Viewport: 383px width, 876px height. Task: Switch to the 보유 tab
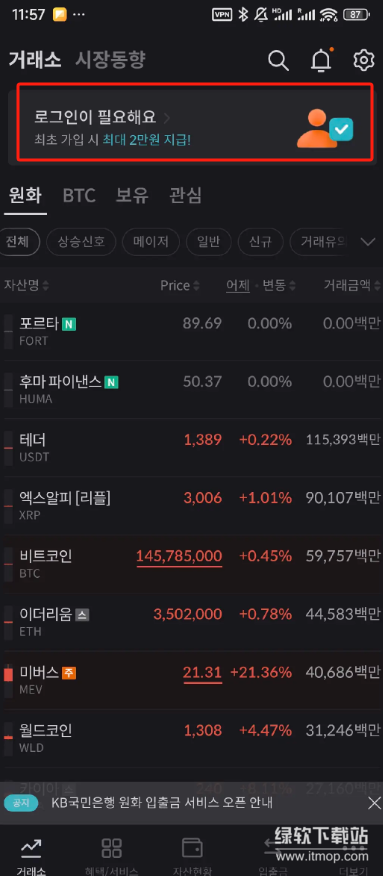tap(132, 196)
